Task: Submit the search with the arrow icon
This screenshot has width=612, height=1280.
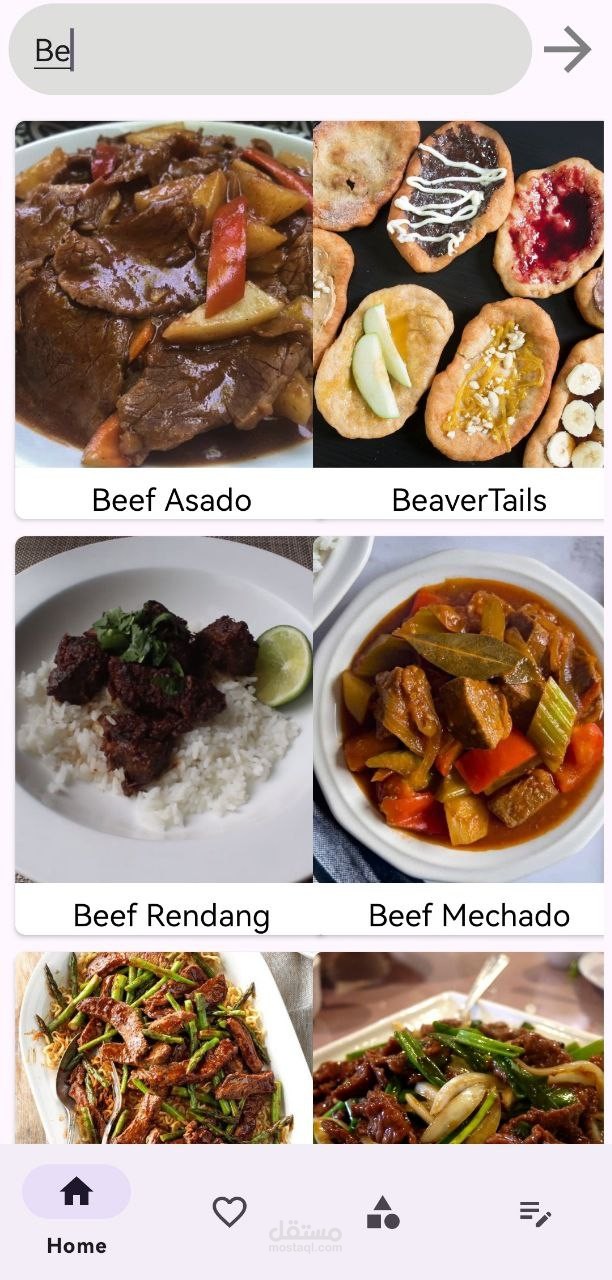Action: (567, 50)
